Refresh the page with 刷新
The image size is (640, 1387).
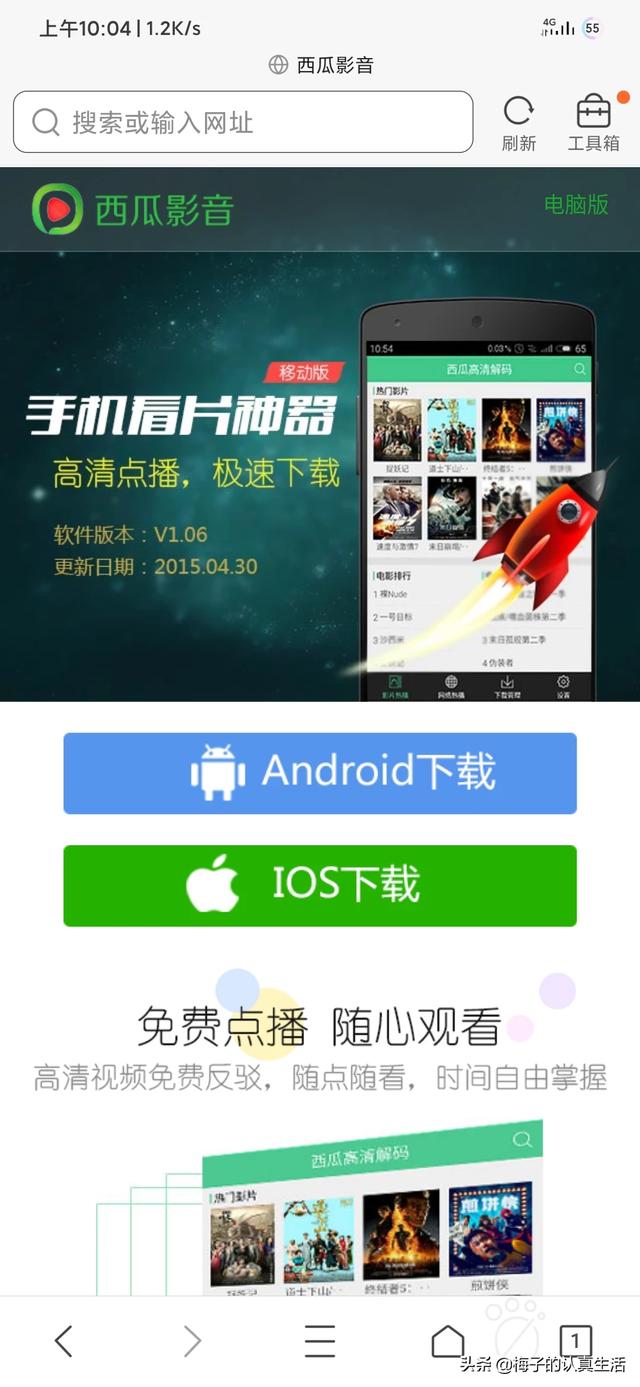(518, 122)
